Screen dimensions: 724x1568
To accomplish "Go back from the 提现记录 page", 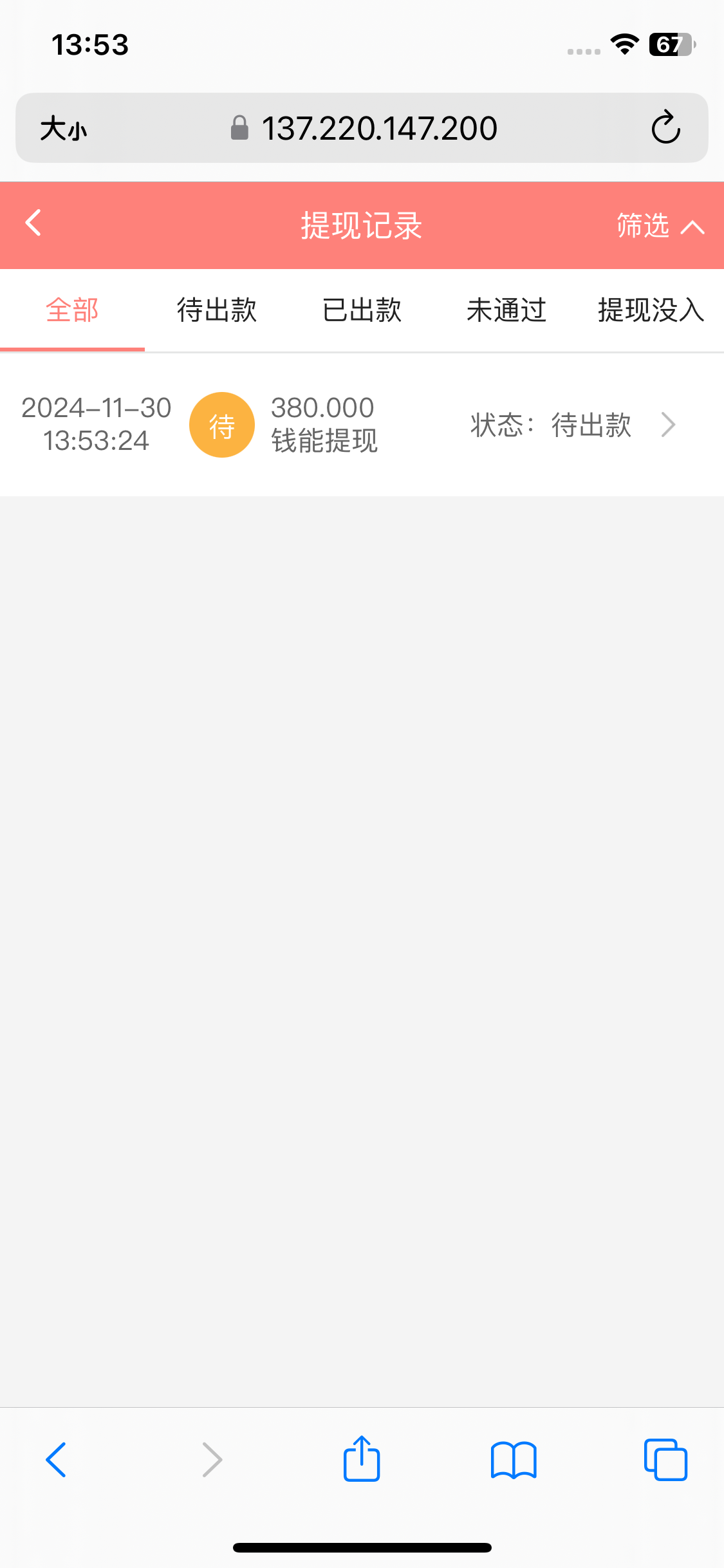I will click(x=33, y=223).
